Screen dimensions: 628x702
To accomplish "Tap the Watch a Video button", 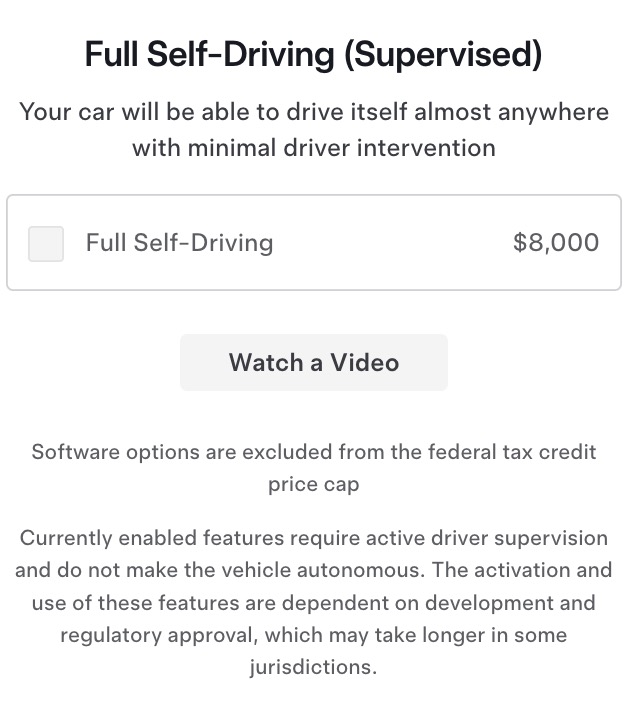I will tap(313, 362).
